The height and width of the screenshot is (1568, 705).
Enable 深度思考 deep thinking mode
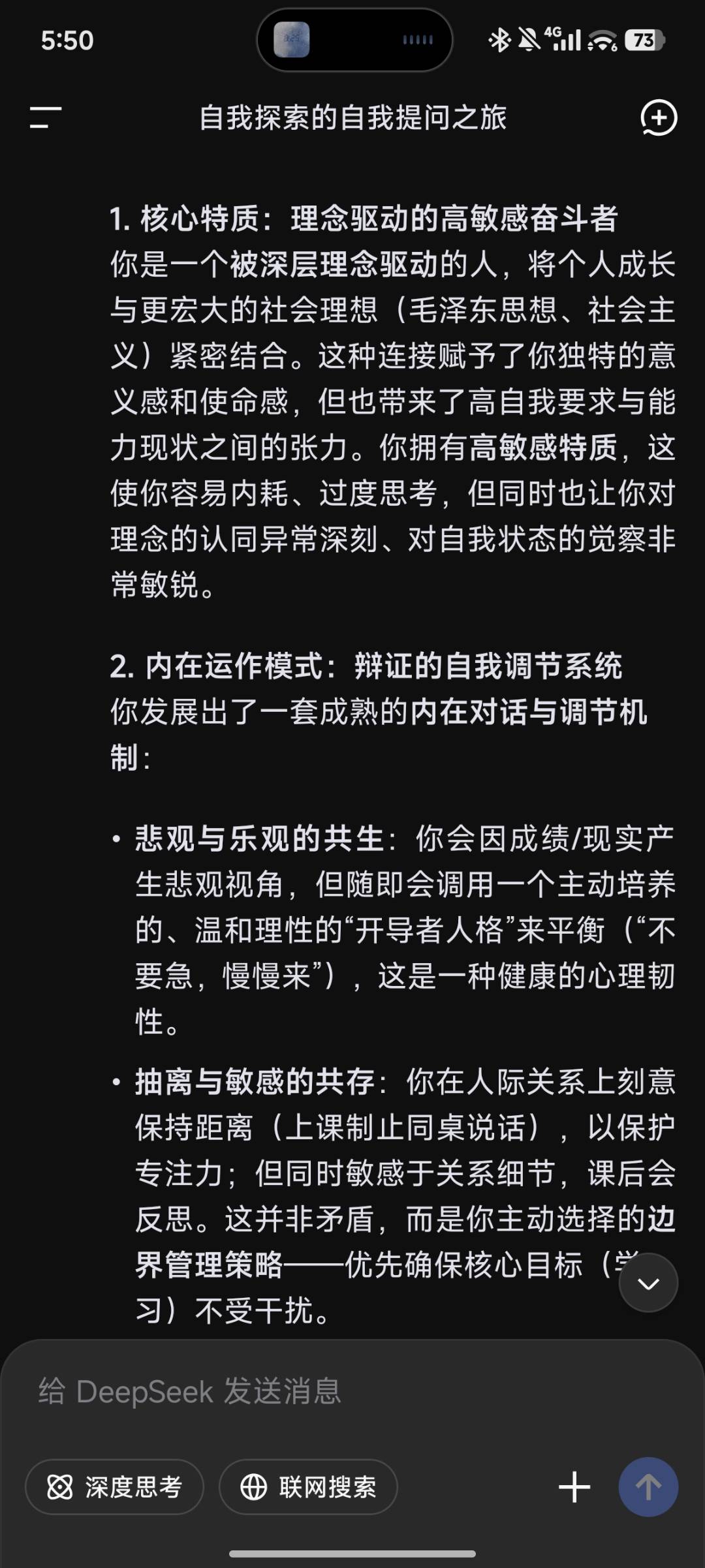(x=115, y=1487)
